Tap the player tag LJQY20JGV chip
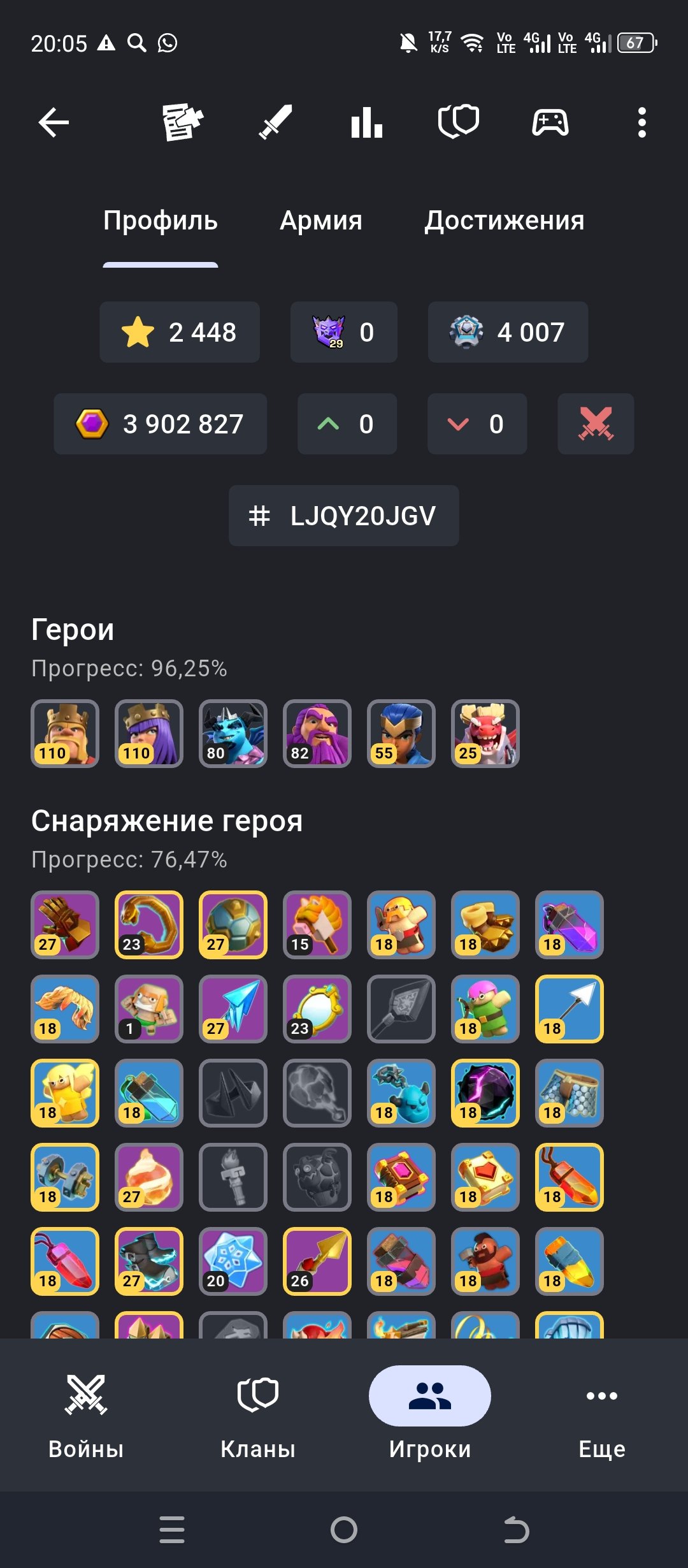Viewport: 688px width, 1568px height. pyautogui.click(x=344, y=516)
